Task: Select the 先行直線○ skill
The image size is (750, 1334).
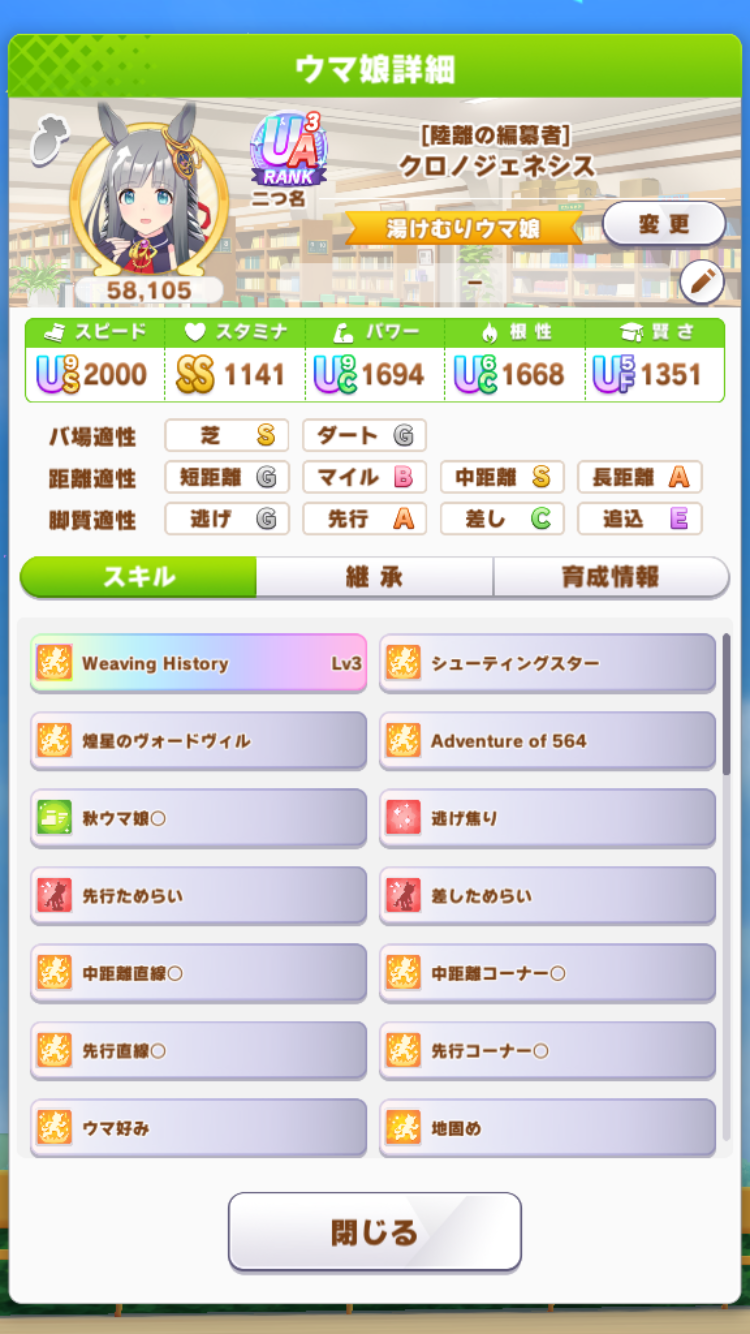Action: (x=198, y=1051)
